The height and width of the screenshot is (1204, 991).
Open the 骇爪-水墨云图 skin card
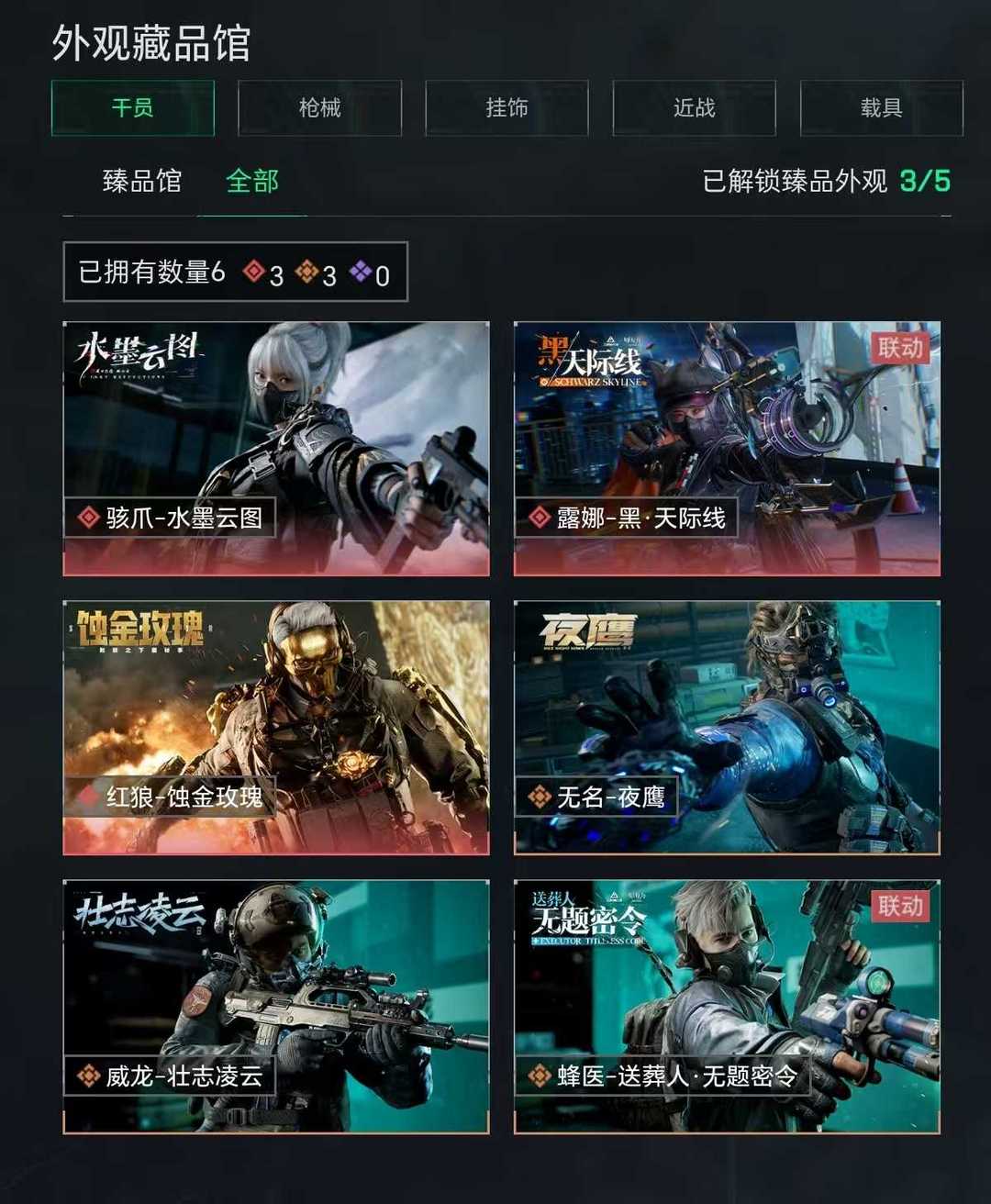275,448
